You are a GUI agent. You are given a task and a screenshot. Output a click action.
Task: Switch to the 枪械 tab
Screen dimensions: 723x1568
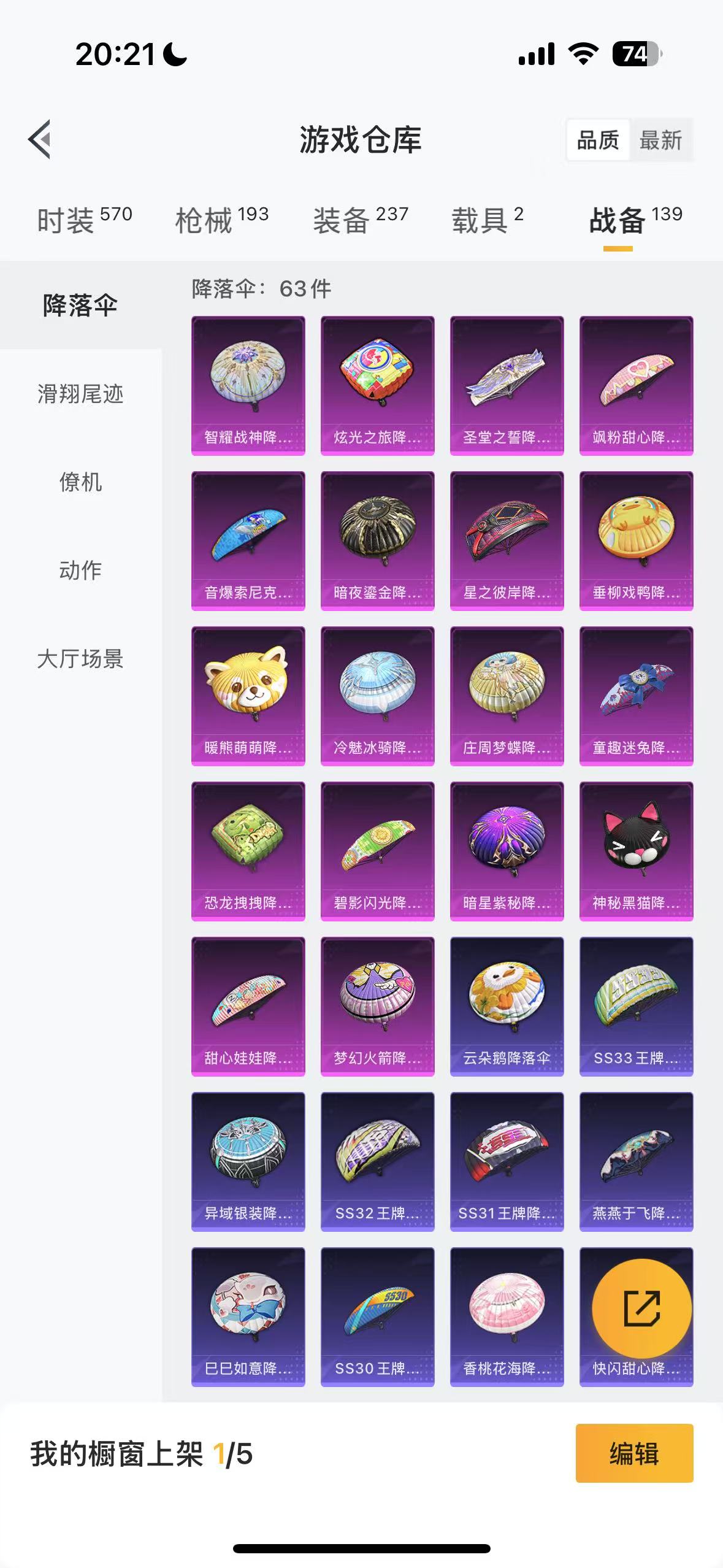click(221, 220)
